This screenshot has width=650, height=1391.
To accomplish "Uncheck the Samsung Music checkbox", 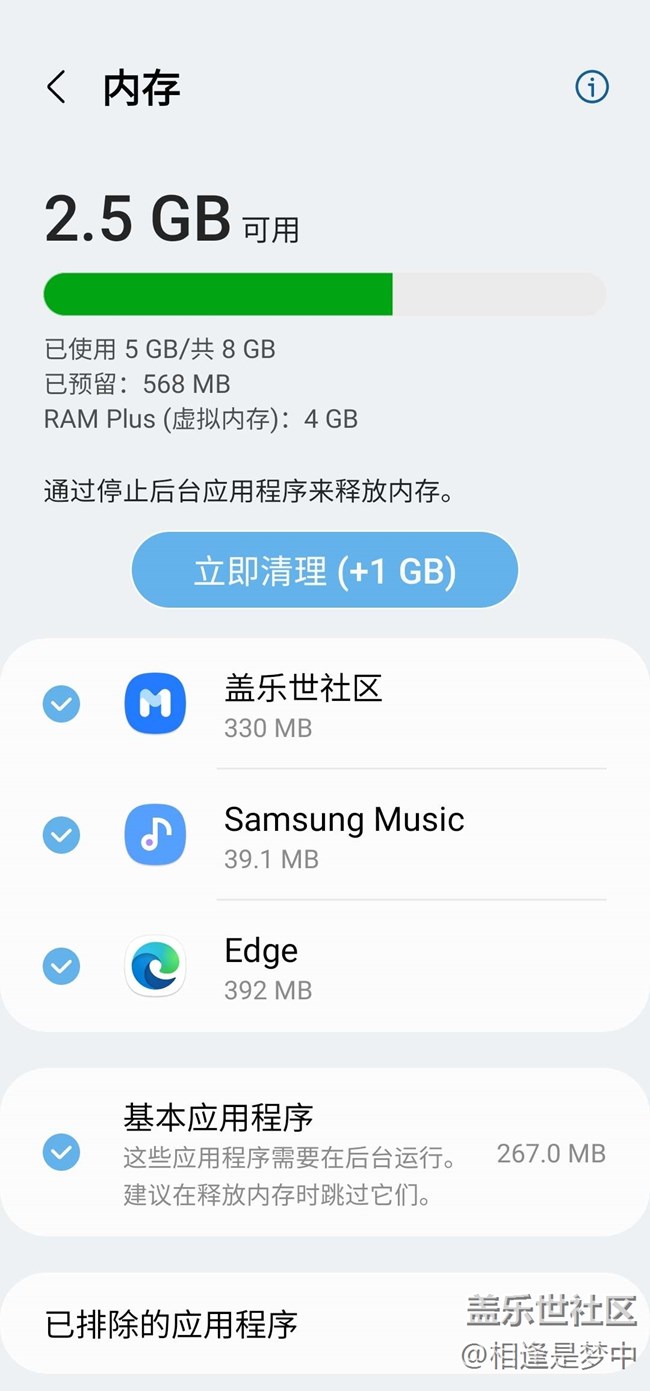I will pyautogui.click(x=62, y=835).
